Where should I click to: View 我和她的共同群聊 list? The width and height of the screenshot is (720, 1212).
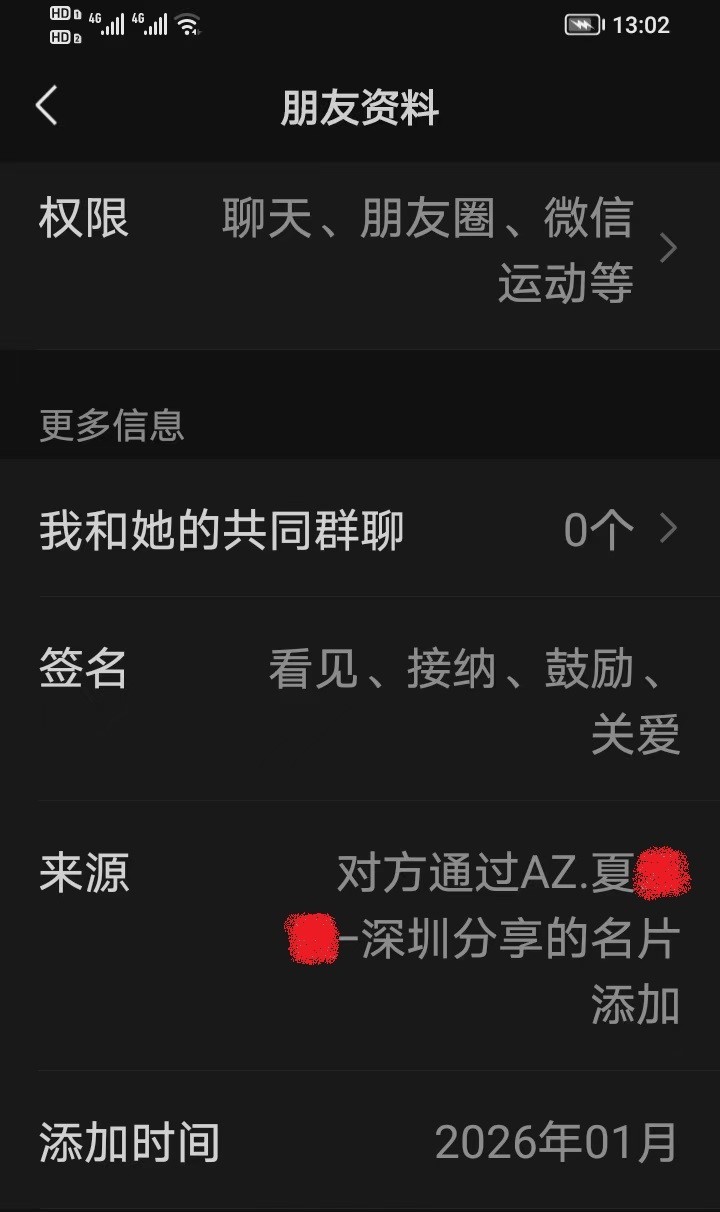coord(360,529)
